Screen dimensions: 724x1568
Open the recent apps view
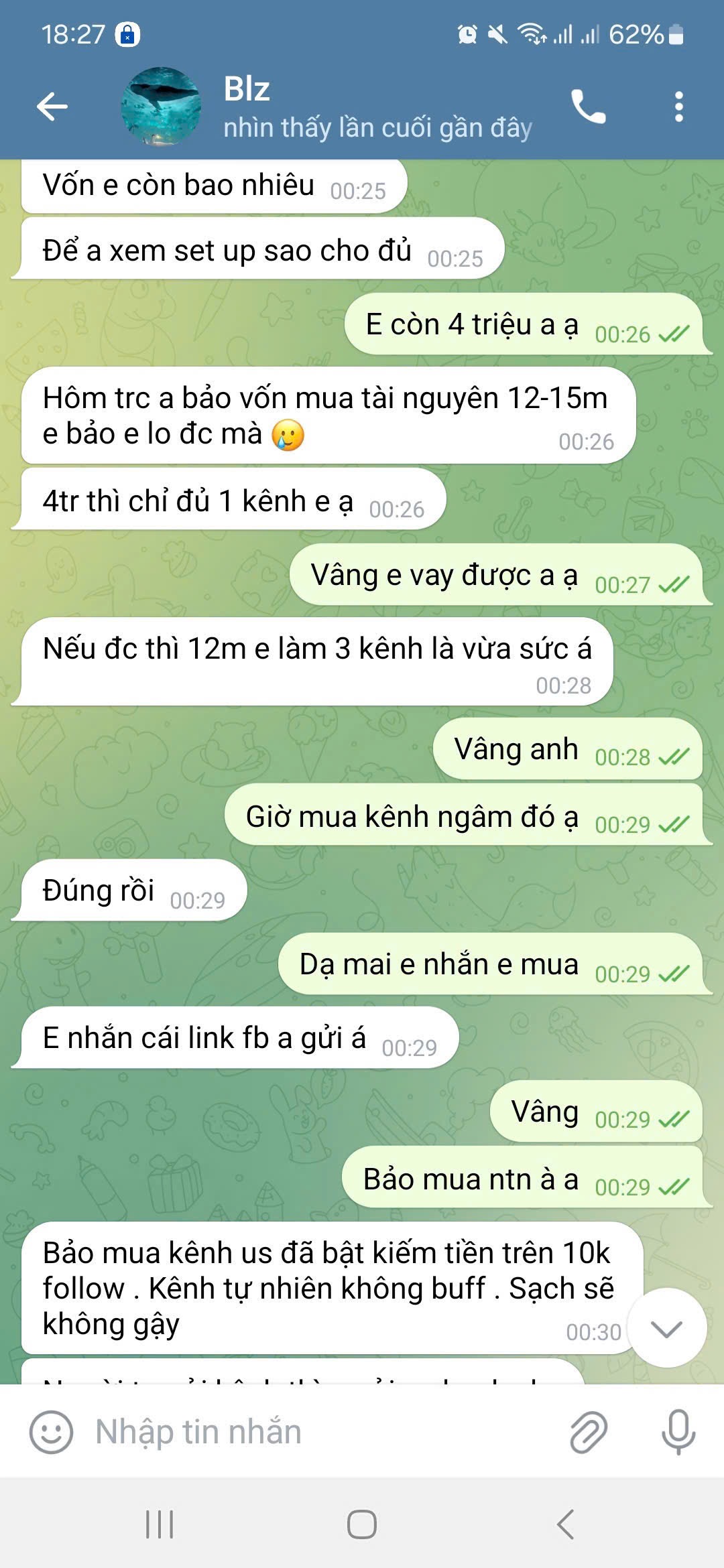160,1524
